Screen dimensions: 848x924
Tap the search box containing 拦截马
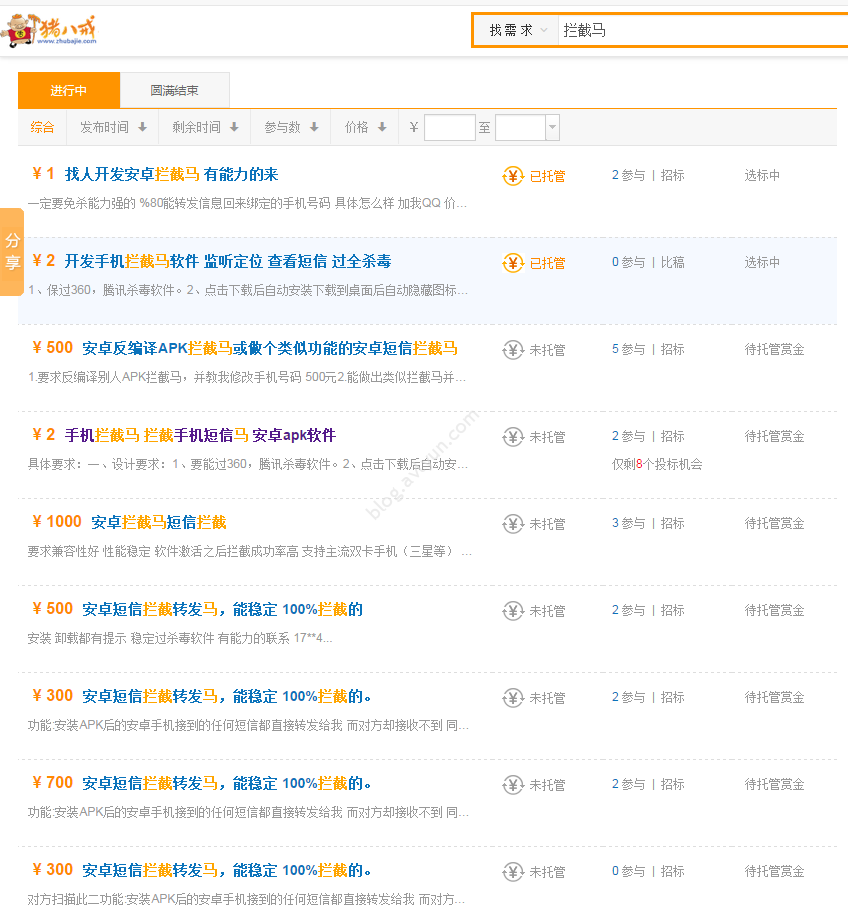click(x=700, y=30)
